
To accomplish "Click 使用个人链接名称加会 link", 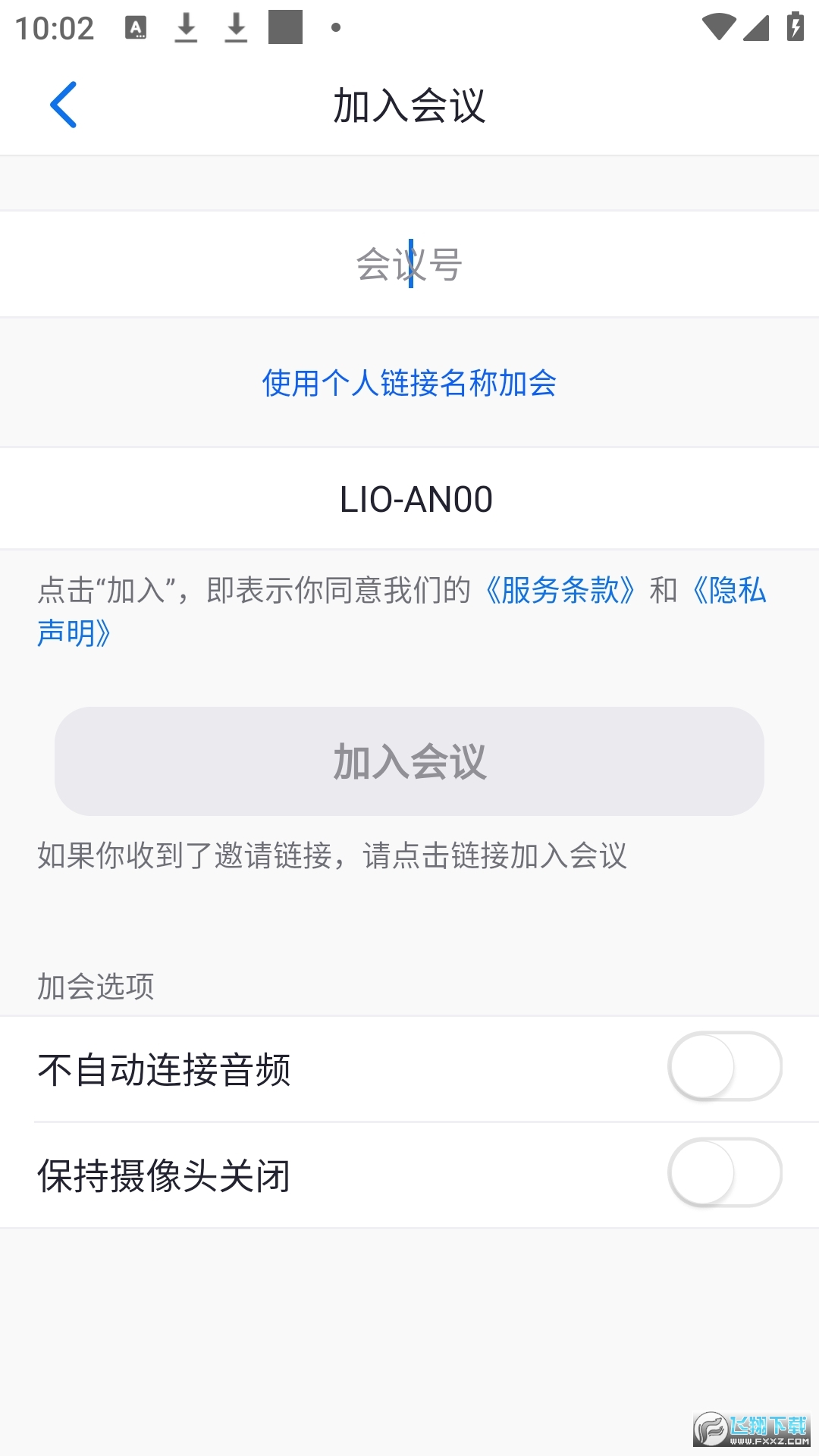I will click(x=409, y=384).
